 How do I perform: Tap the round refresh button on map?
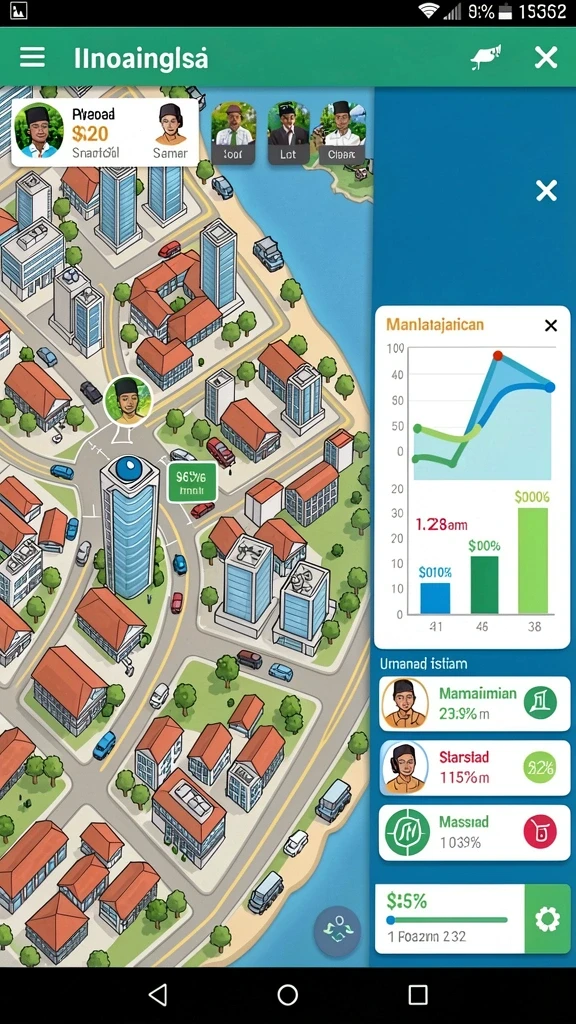[x=337, y=931]
